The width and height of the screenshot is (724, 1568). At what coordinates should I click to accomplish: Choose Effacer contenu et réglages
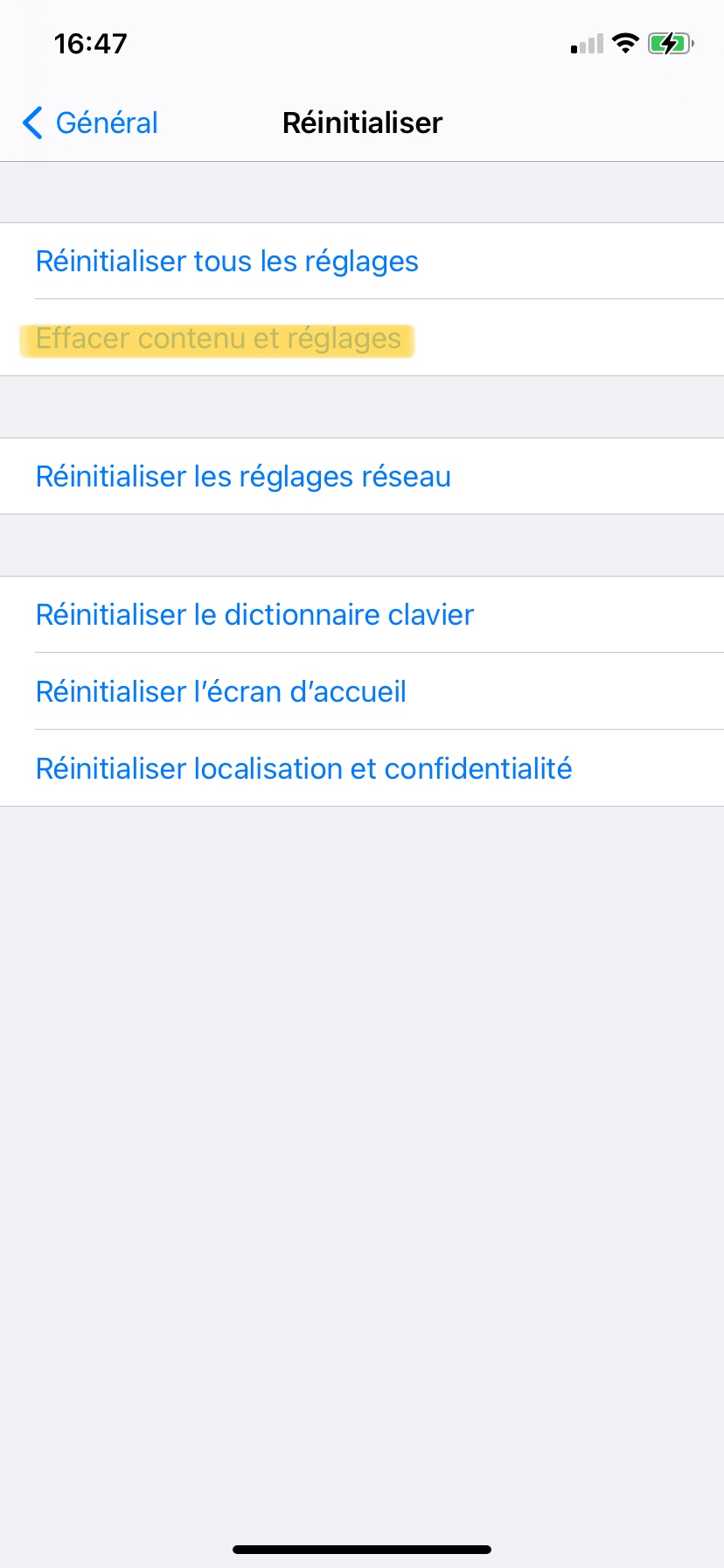click(219, 339)
